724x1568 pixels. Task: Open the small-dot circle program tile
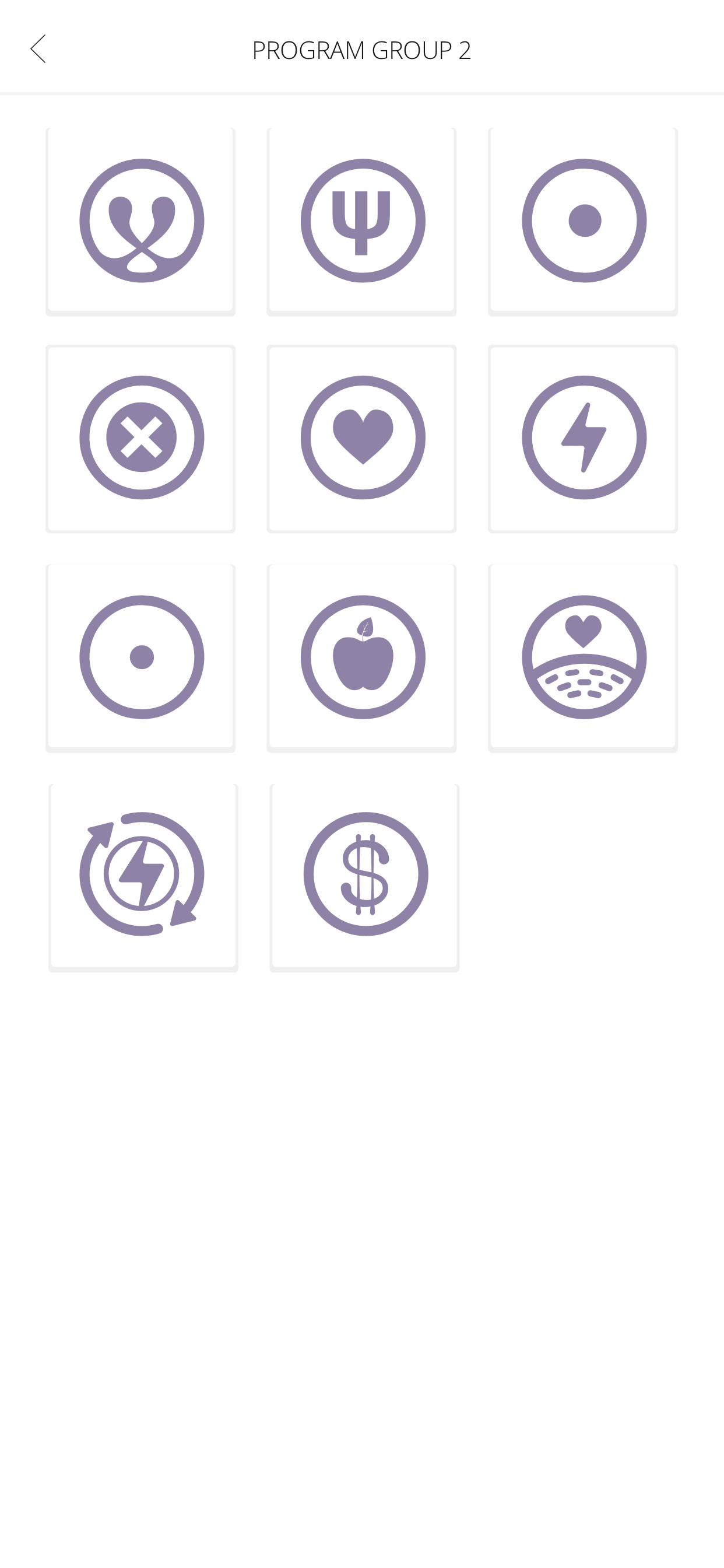[x=140, y=658]
